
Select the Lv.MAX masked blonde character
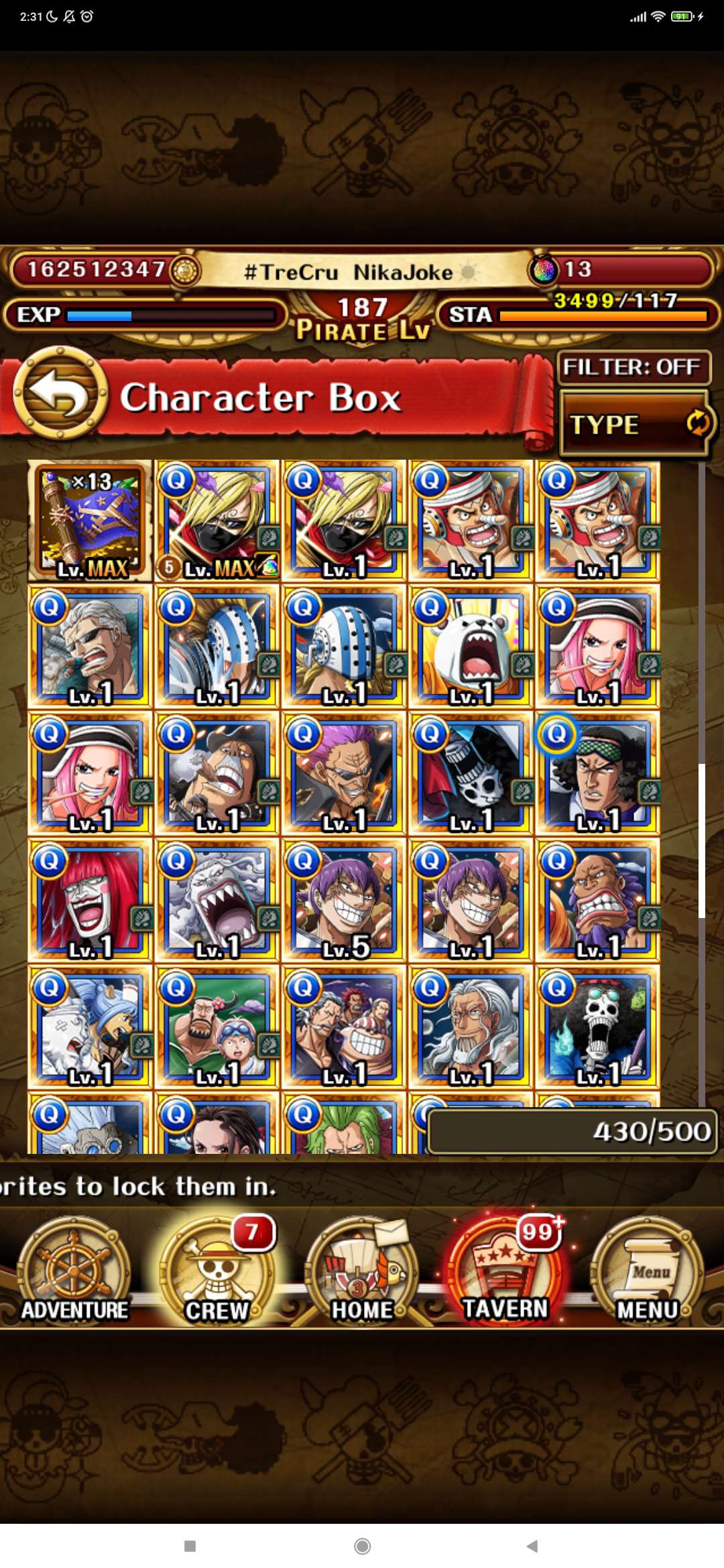(217, 521)
